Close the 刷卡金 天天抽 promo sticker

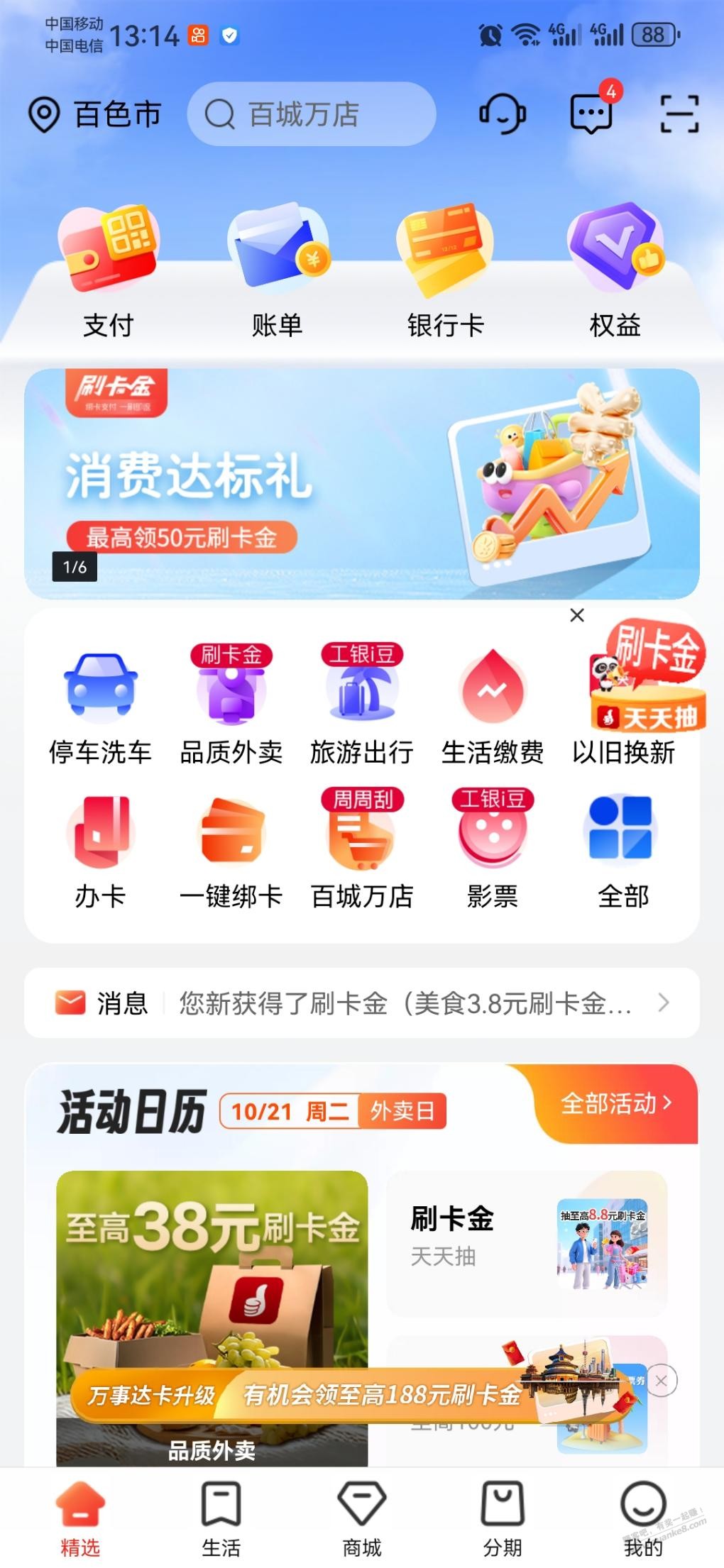point(577,615)
